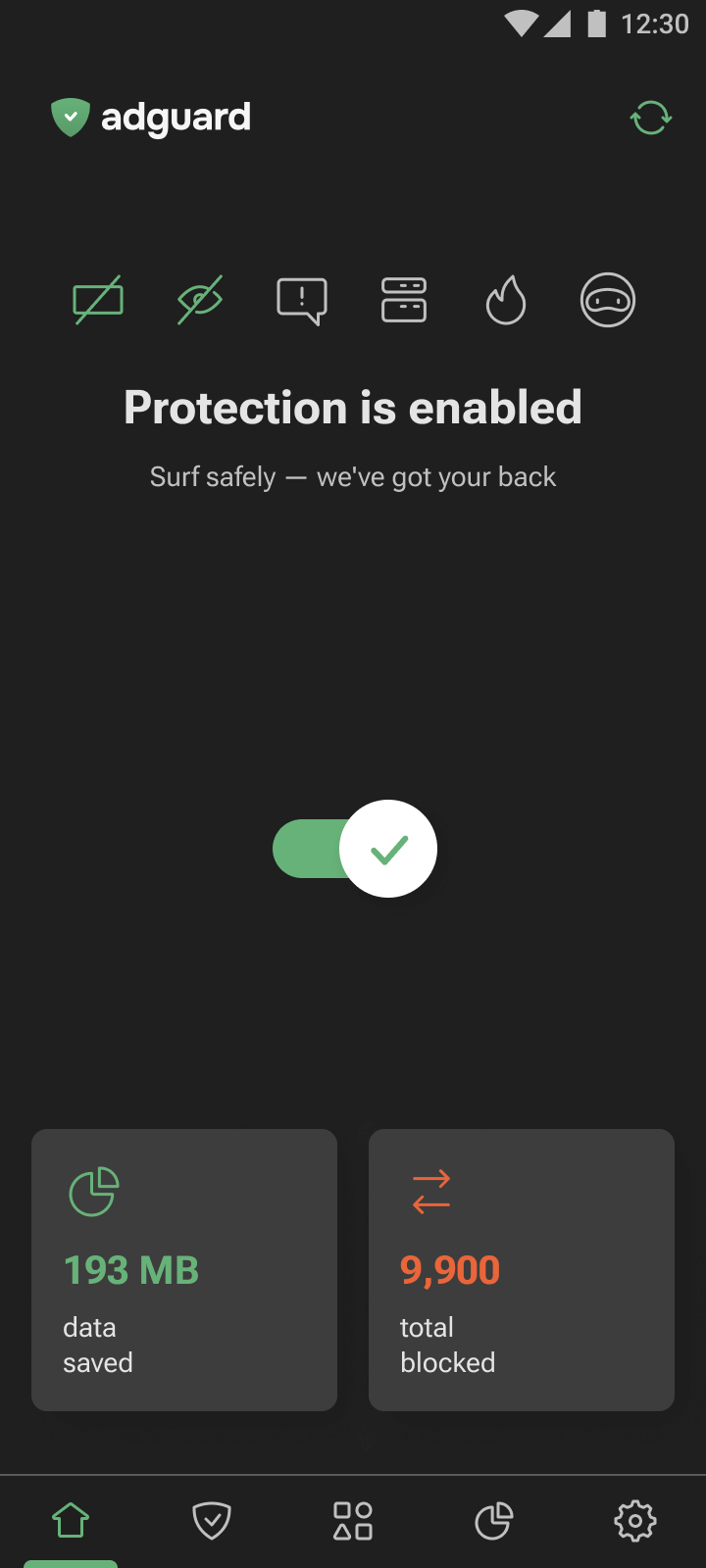706x1568 pixels.
Task: Open the ad blocking module icon
Action: click(x=98, y=300)
